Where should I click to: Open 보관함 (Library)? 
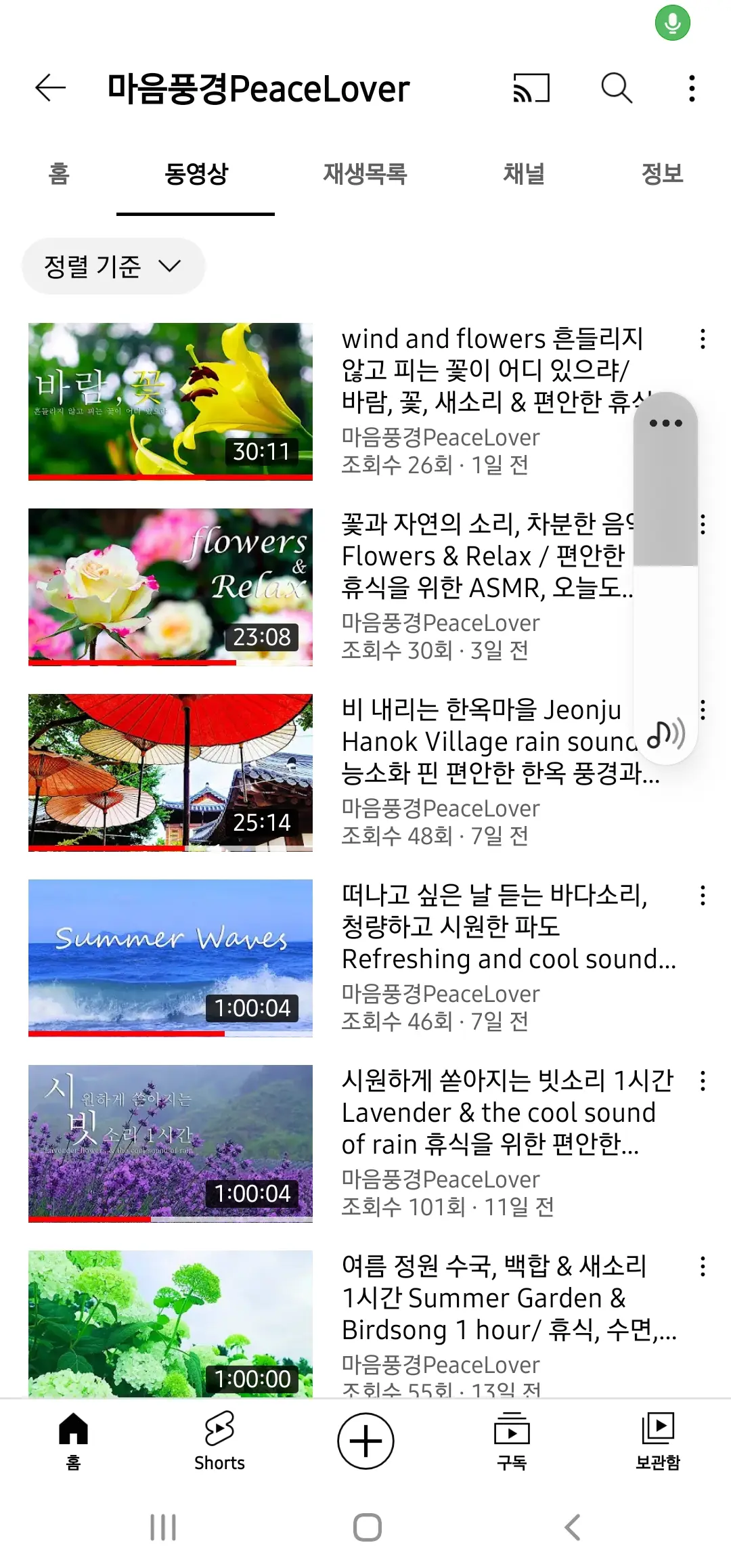(x=659, y=1442)
